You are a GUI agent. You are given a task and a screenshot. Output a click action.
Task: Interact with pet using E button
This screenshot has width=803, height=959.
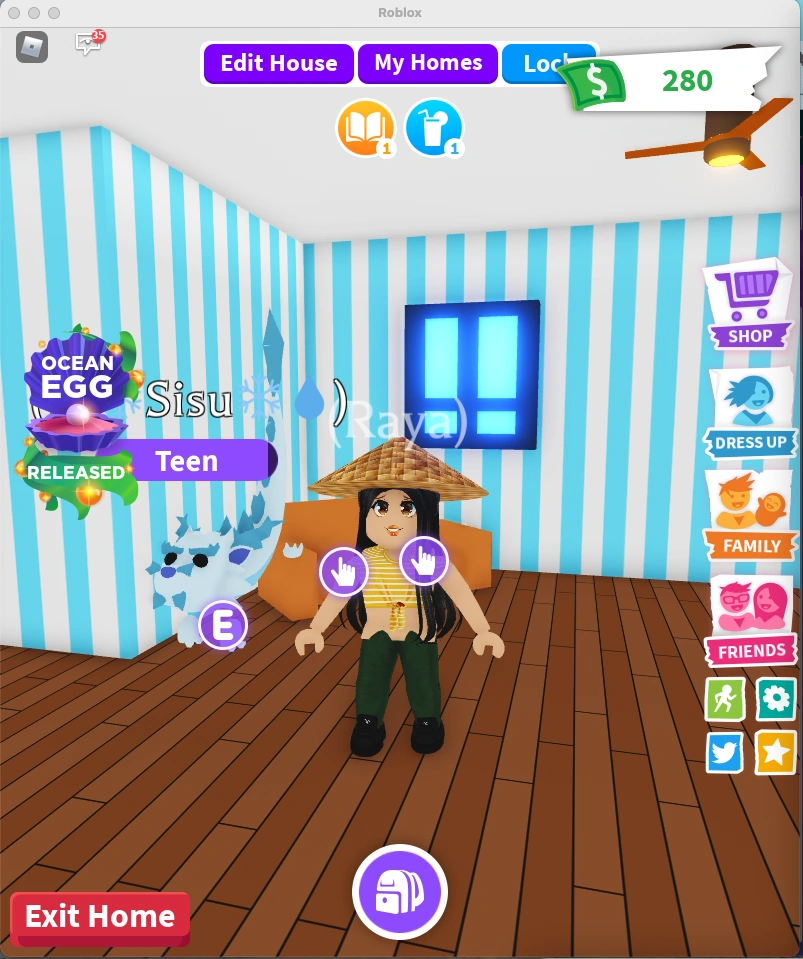(x=222, y=626)
